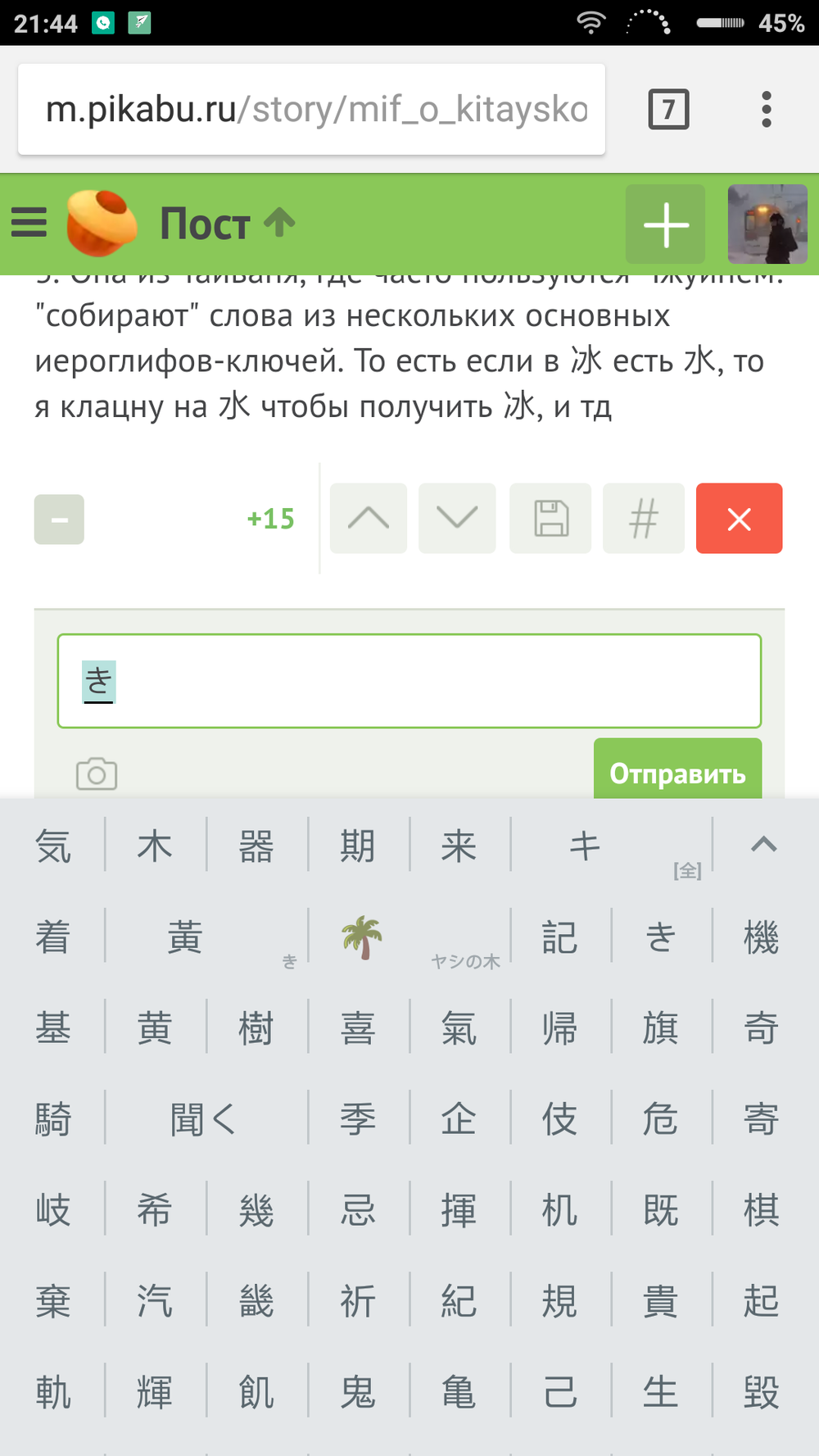The width and height of the screenshot is (819, 1456).
Task: Close the reply form with red X
Action: pyautogui.click(x=739, y=519)
